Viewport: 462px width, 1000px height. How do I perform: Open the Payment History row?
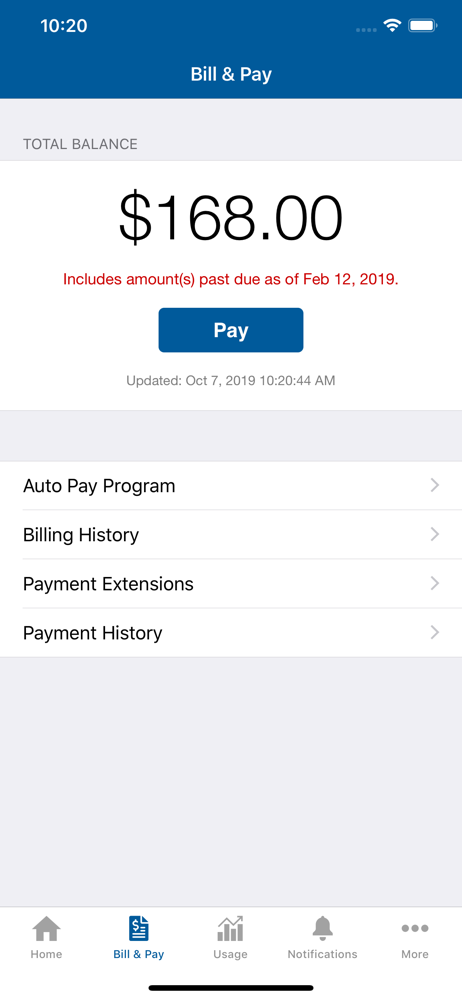(x=231, y=633)
